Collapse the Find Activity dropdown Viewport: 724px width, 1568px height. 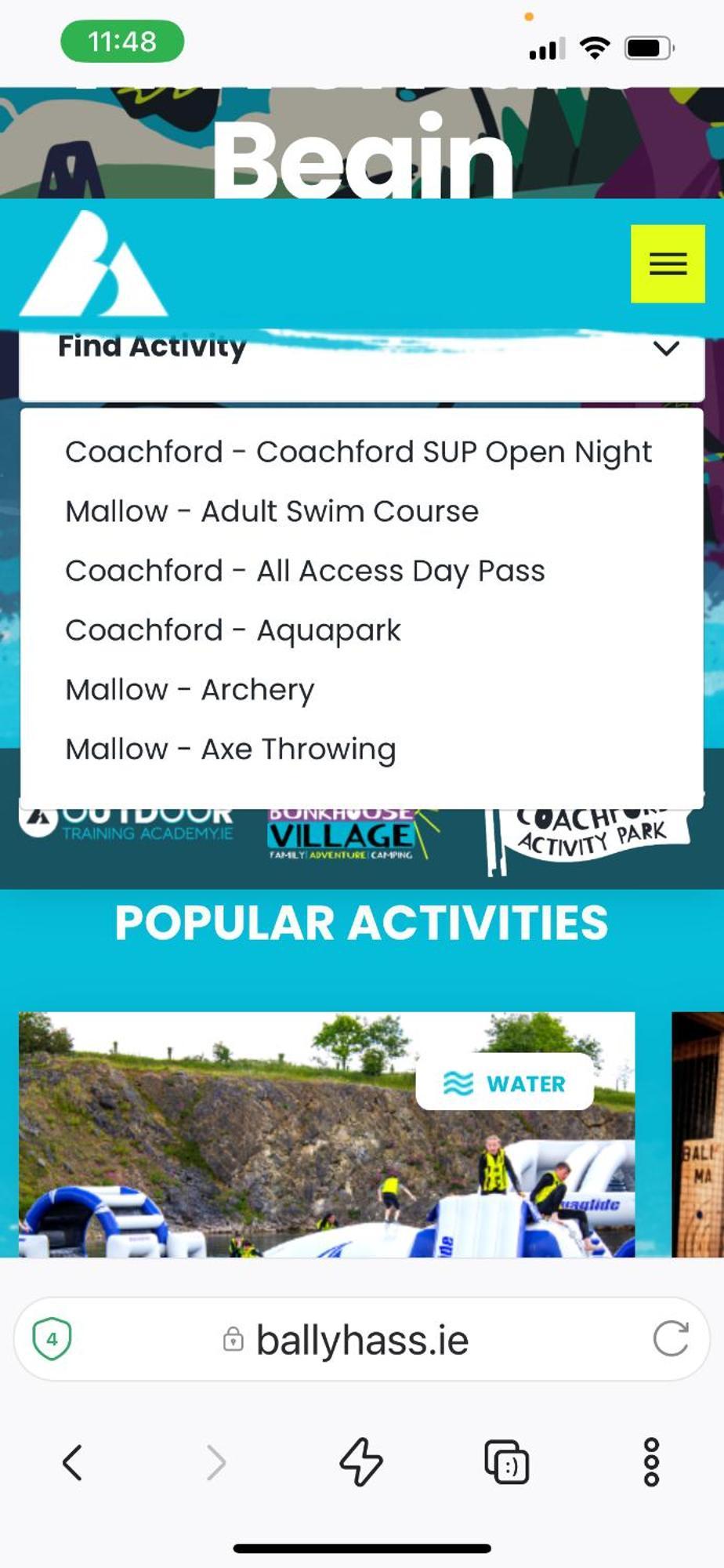(x=665, y=349)
